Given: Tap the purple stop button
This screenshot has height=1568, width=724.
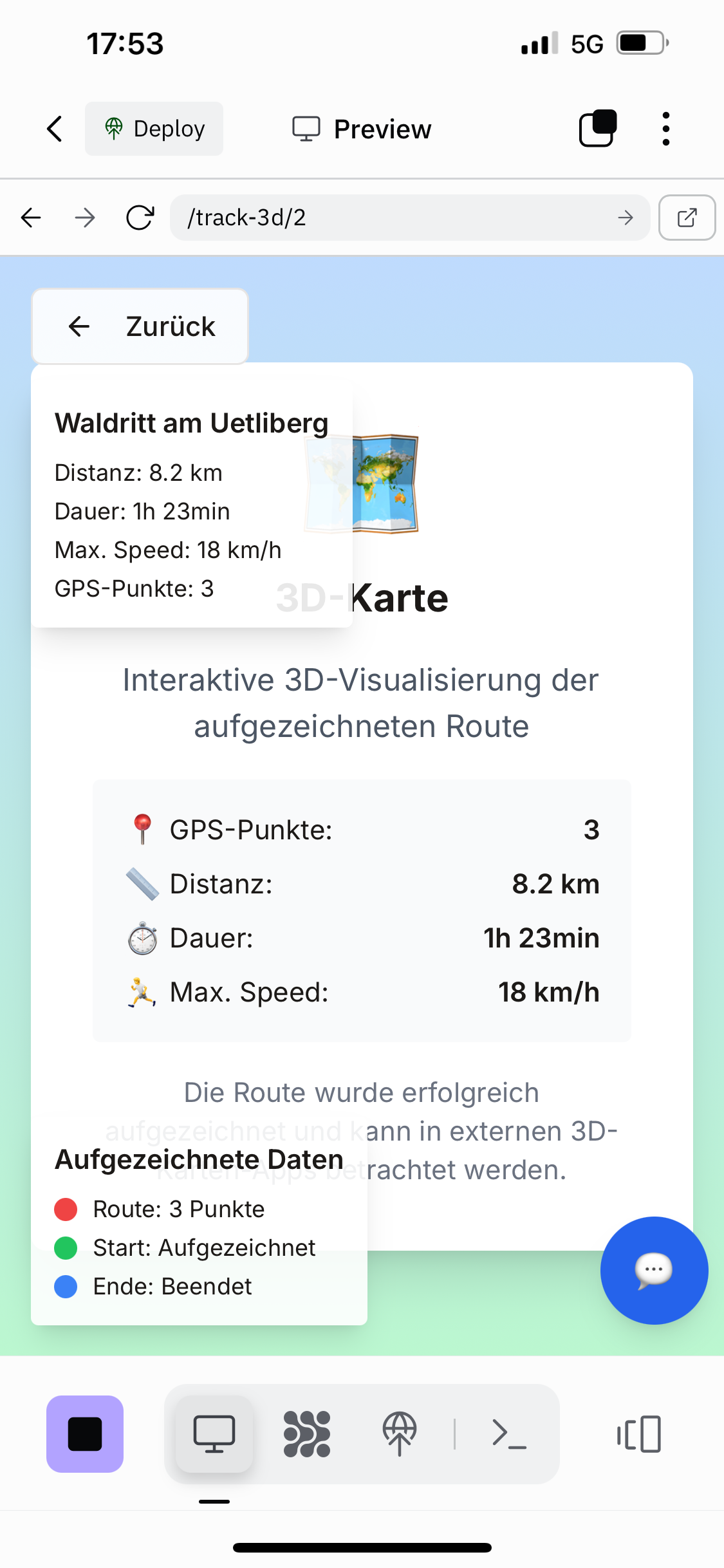Looking at the screenshot, I should pyautogui.click(x=85, y=1433).
